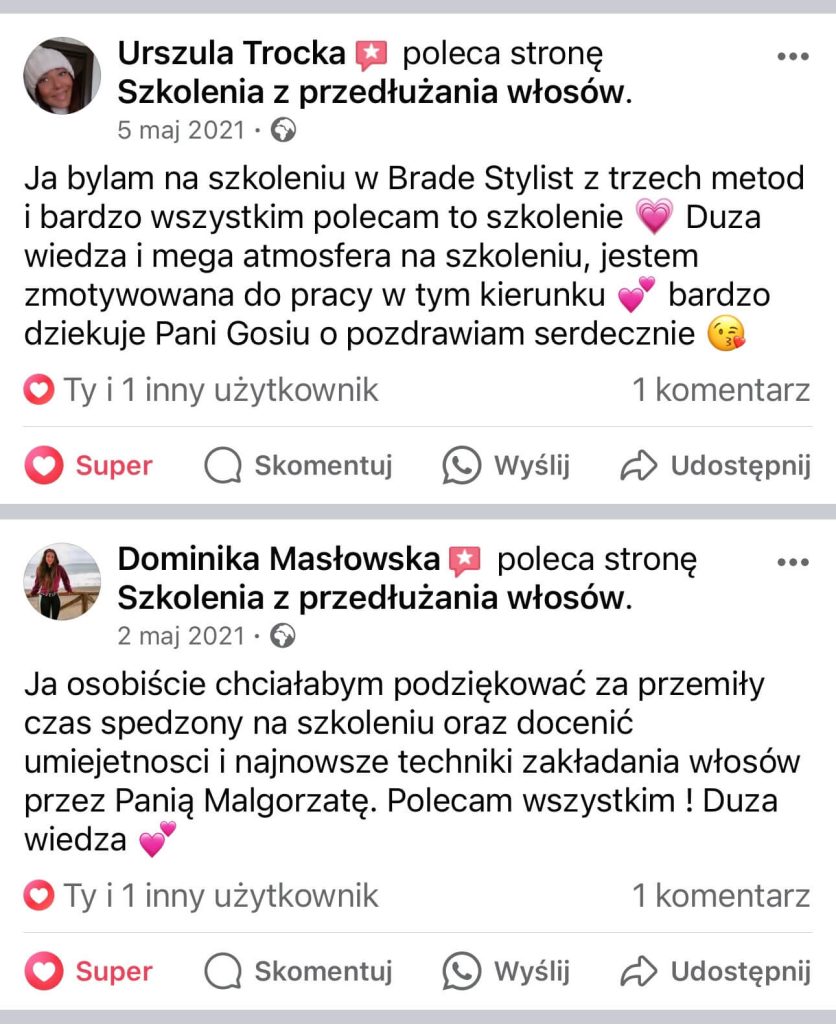Open Urszula Trocka's profile picture
Image resolution: width=836 pixels, height=1024 pixels.
tap(62, 76)
